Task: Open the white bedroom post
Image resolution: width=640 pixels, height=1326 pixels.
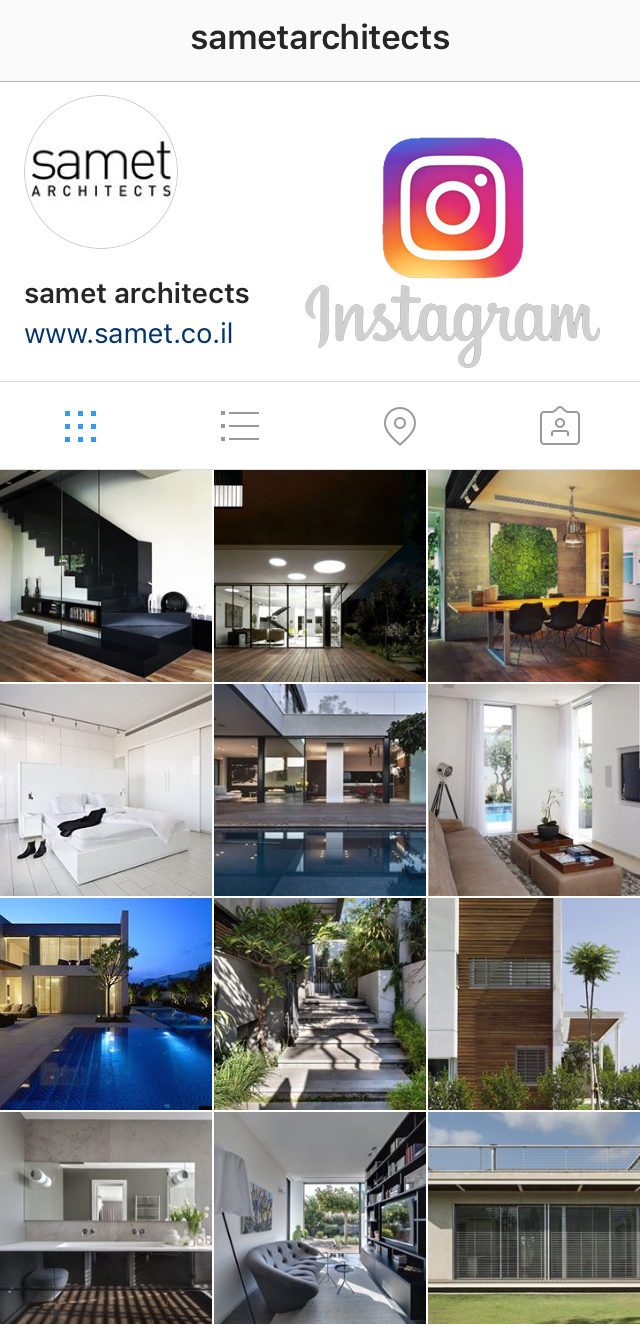Action: (x=106, y=789)
